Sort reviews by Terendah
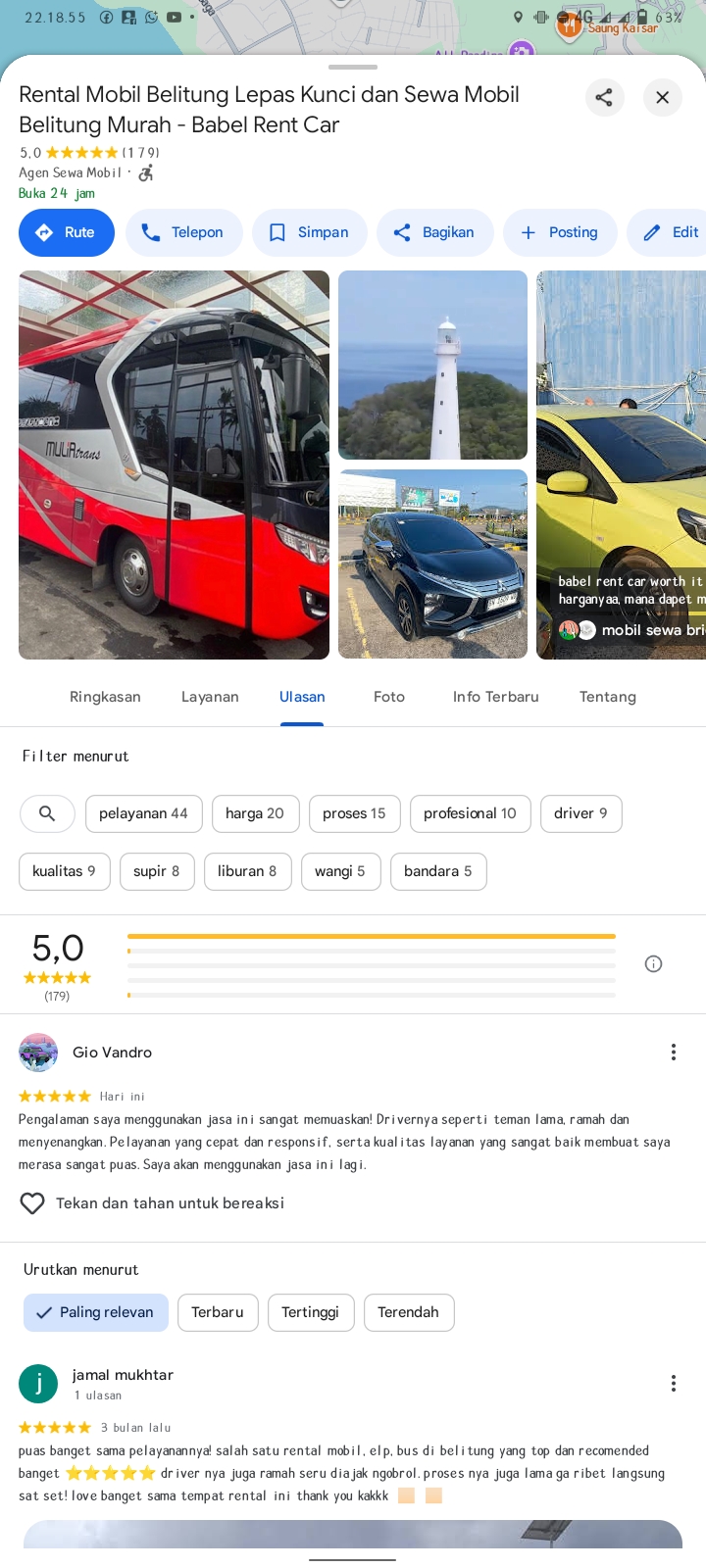 pyautogui.click(x=409, y=1312)
